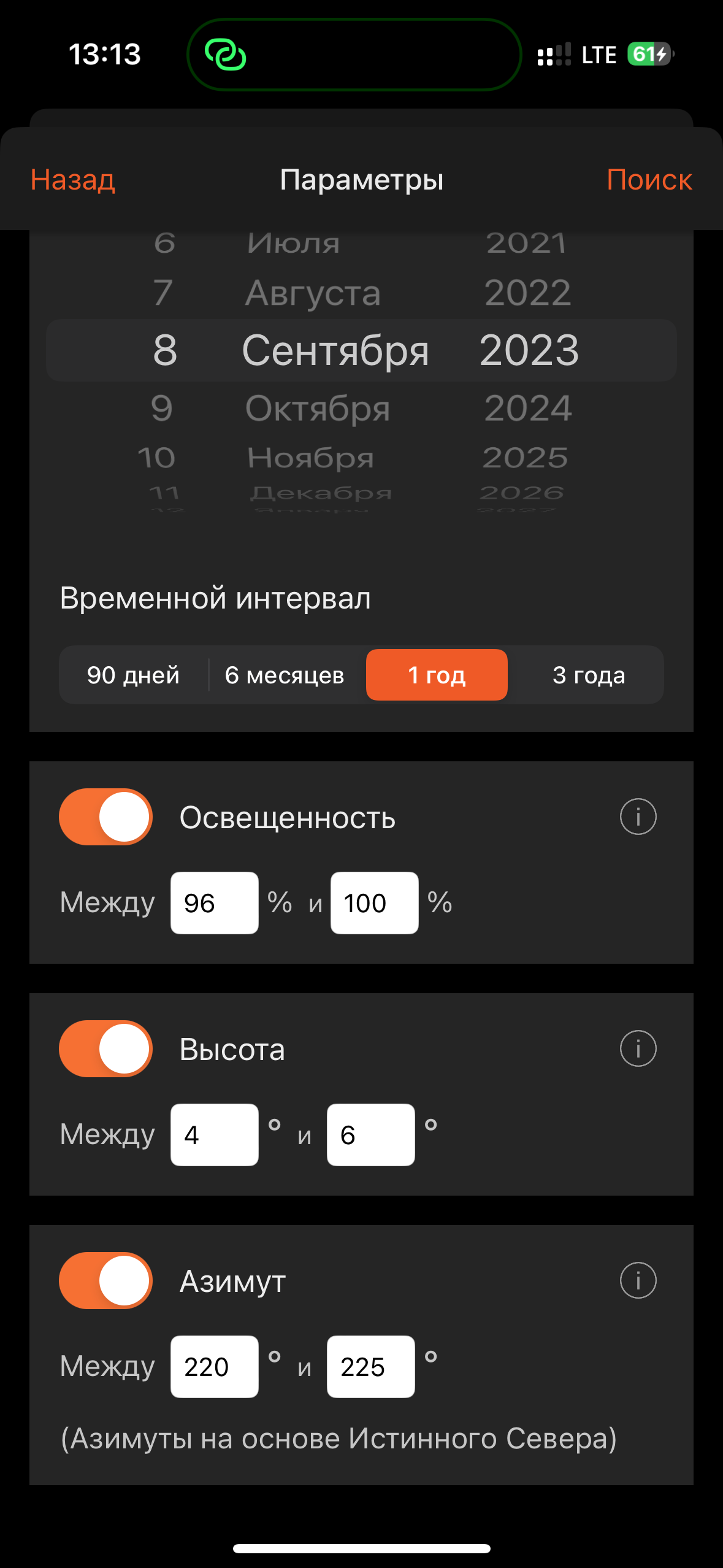Pick Октября in the month wheel
Screen dimensions: 723x1568
(317, 408)
